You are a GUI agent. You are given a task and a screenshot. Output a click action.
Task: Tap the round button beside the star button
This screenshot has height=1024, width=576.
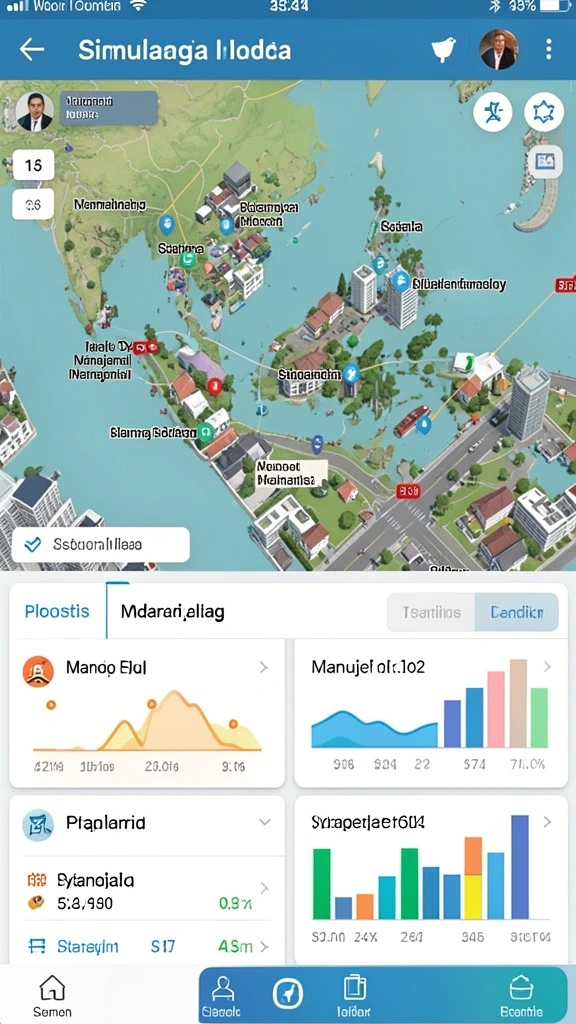coord(492,112)
